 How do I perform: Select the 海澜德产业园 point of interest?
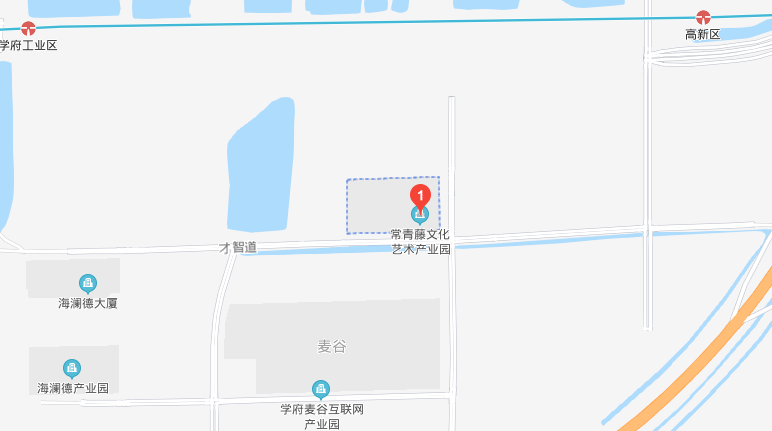72,368
